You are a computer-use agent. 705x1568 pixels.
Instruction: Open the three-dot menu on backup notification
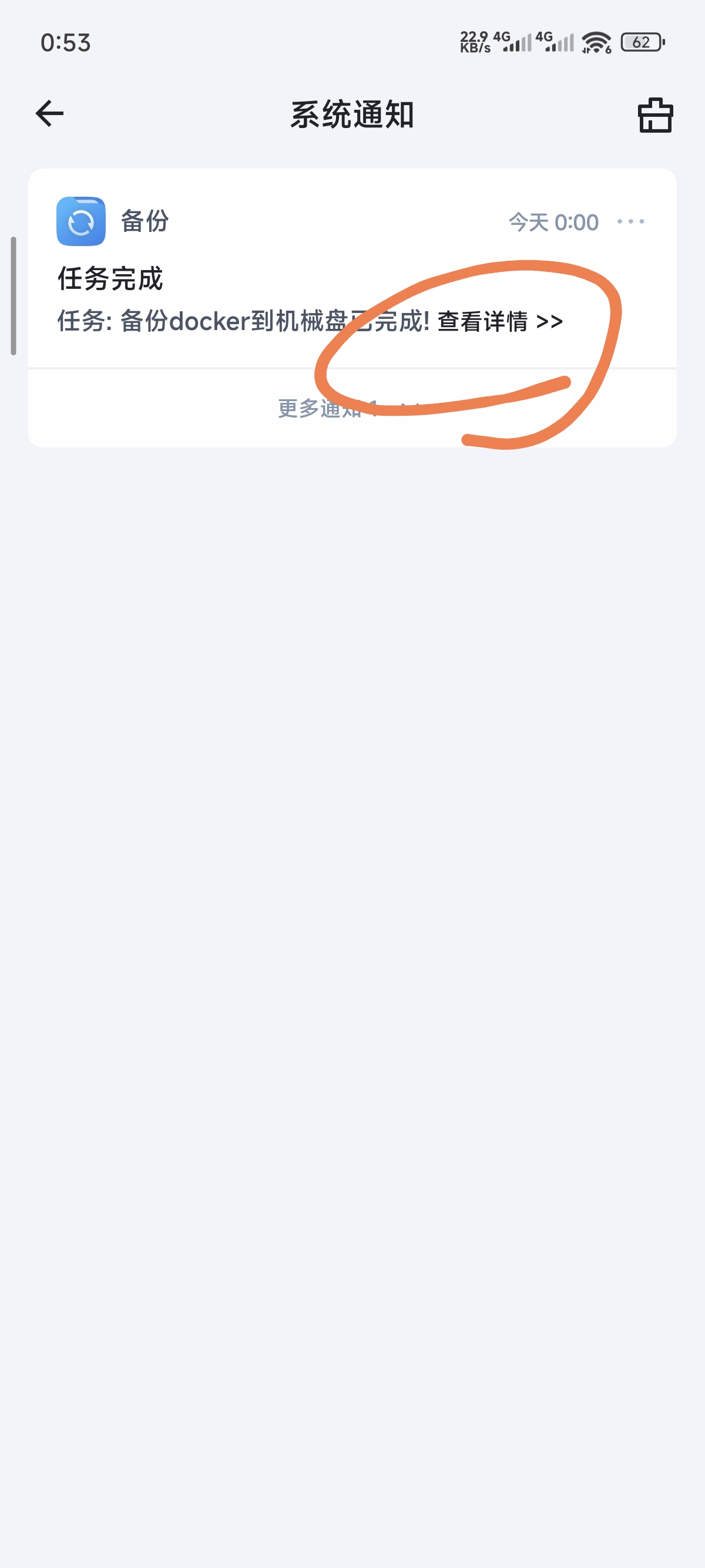tap(630, 221)
